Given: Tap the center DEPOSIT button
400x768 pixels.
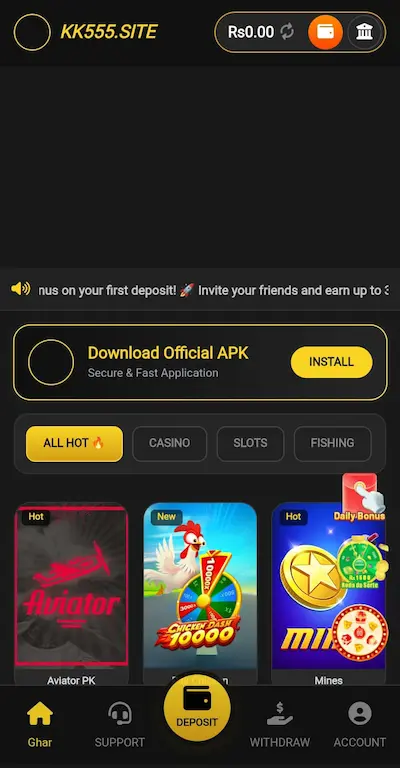Looking at the screenshot, I should 197,708.
